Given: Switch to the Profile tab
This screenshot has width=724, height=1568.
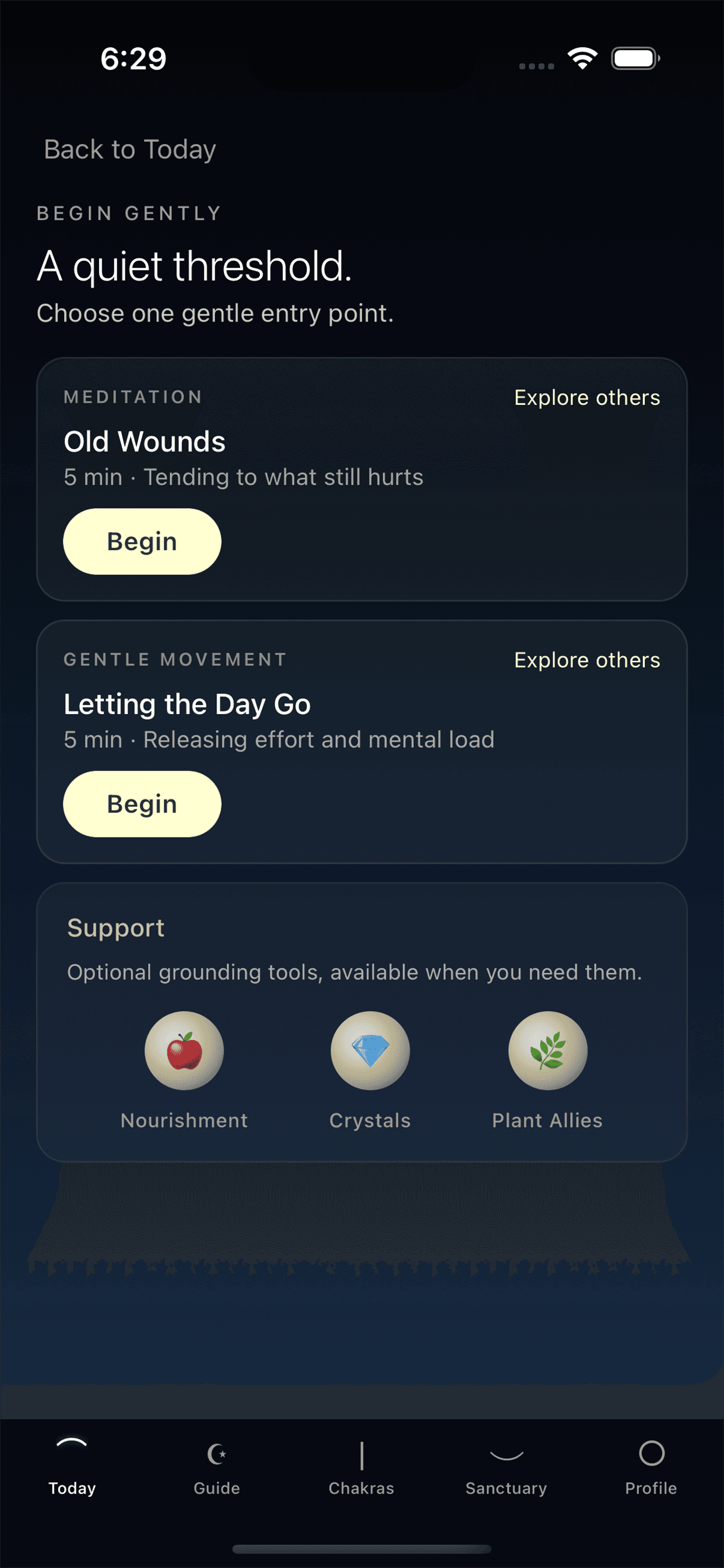Looking at the screenshot, I should coord(651,1468).
